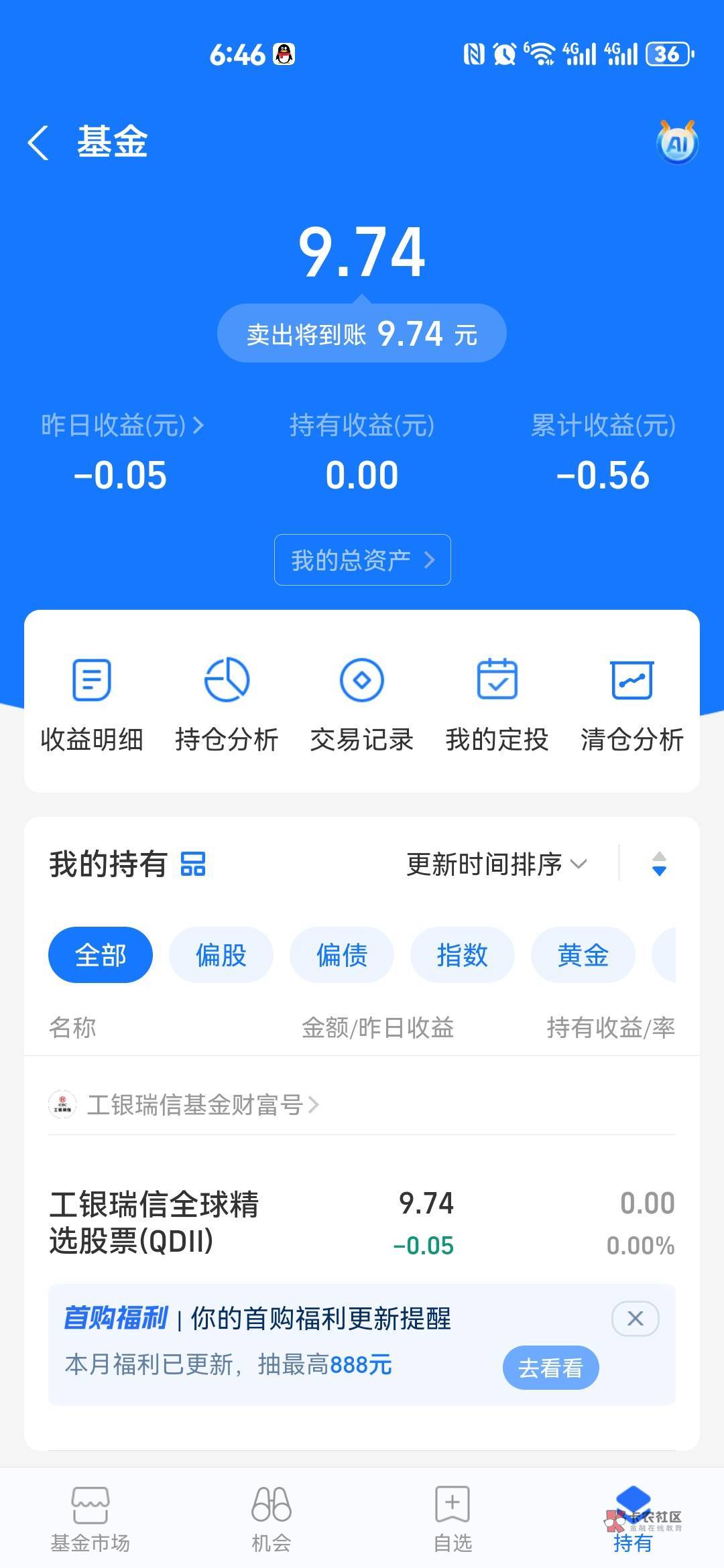Dismiss the 首购福利 banner
Screen dimensions: 724x1568
pyautogui.click(x=635, y=1319)
